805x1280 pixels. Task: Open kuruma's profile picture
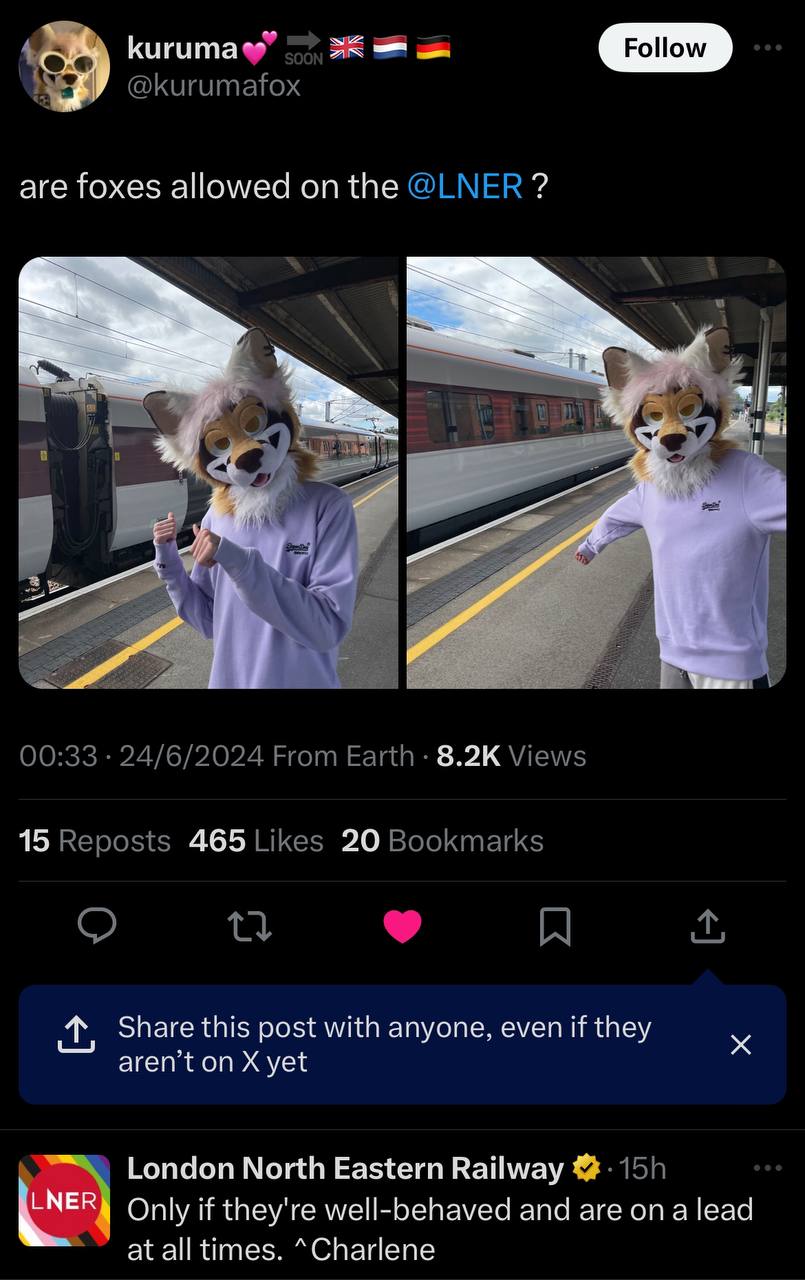pyautogui.click(x=64, y=67)
